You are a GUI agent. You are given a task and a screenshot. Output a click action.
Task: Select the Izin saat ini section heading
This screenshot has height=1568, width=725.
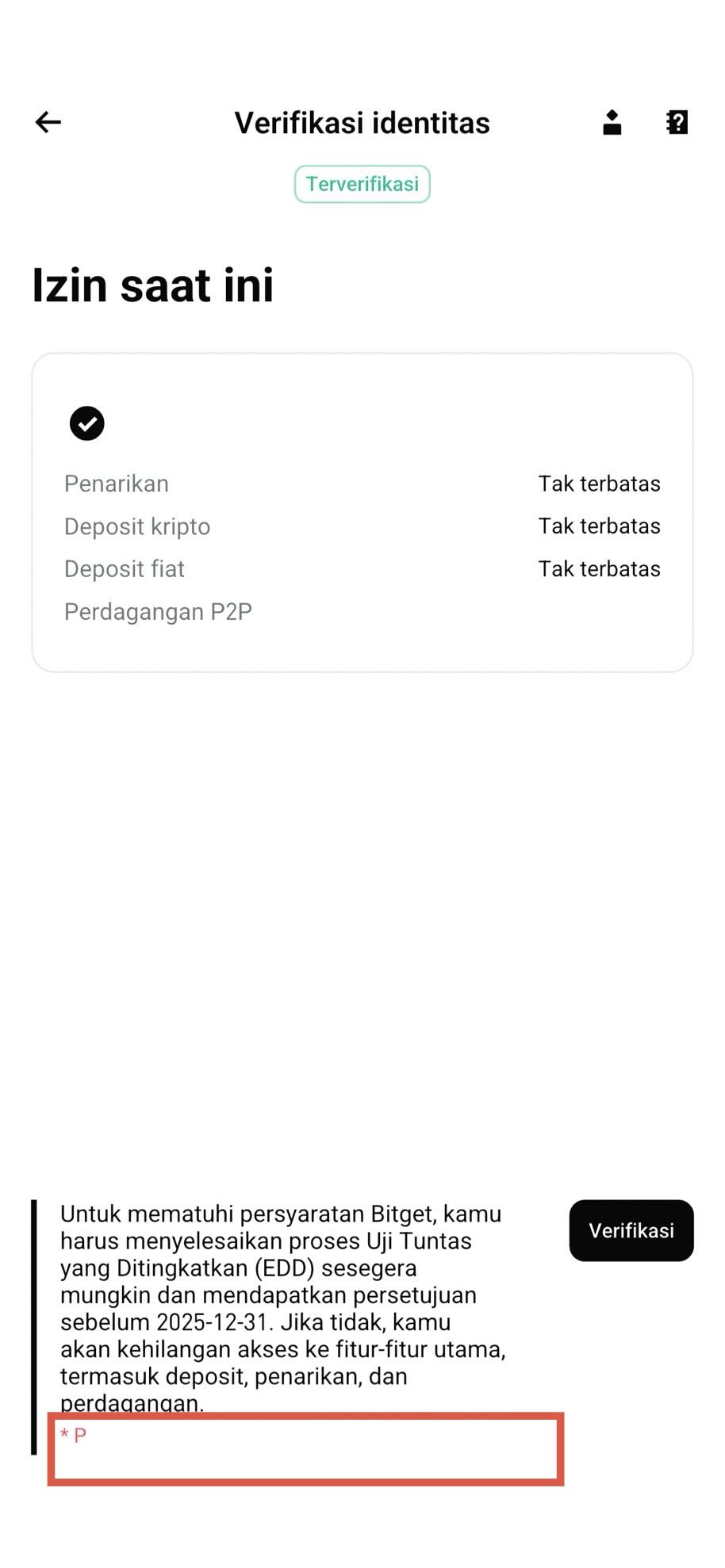point(152,285)
